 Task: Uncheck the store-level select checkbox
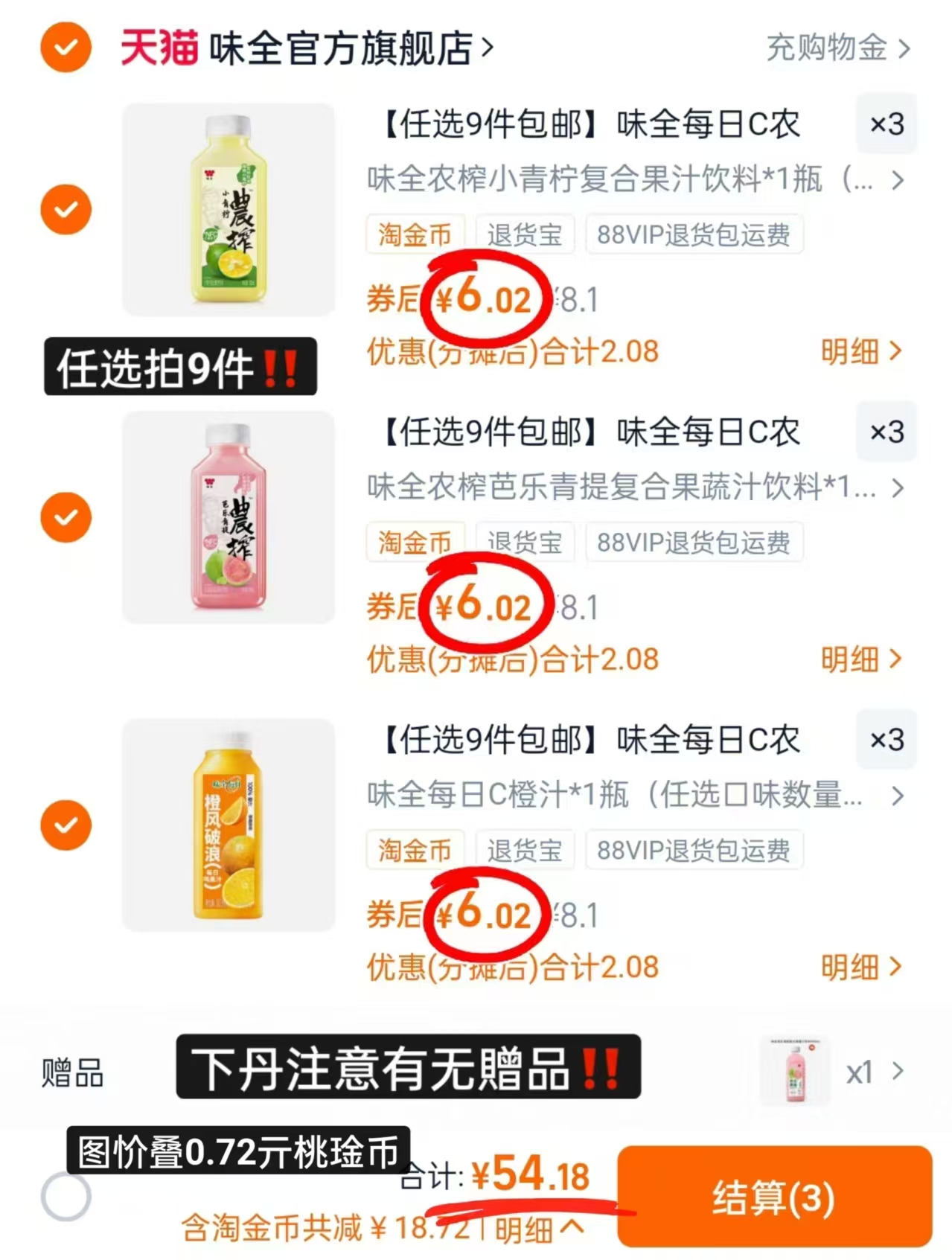66,47
